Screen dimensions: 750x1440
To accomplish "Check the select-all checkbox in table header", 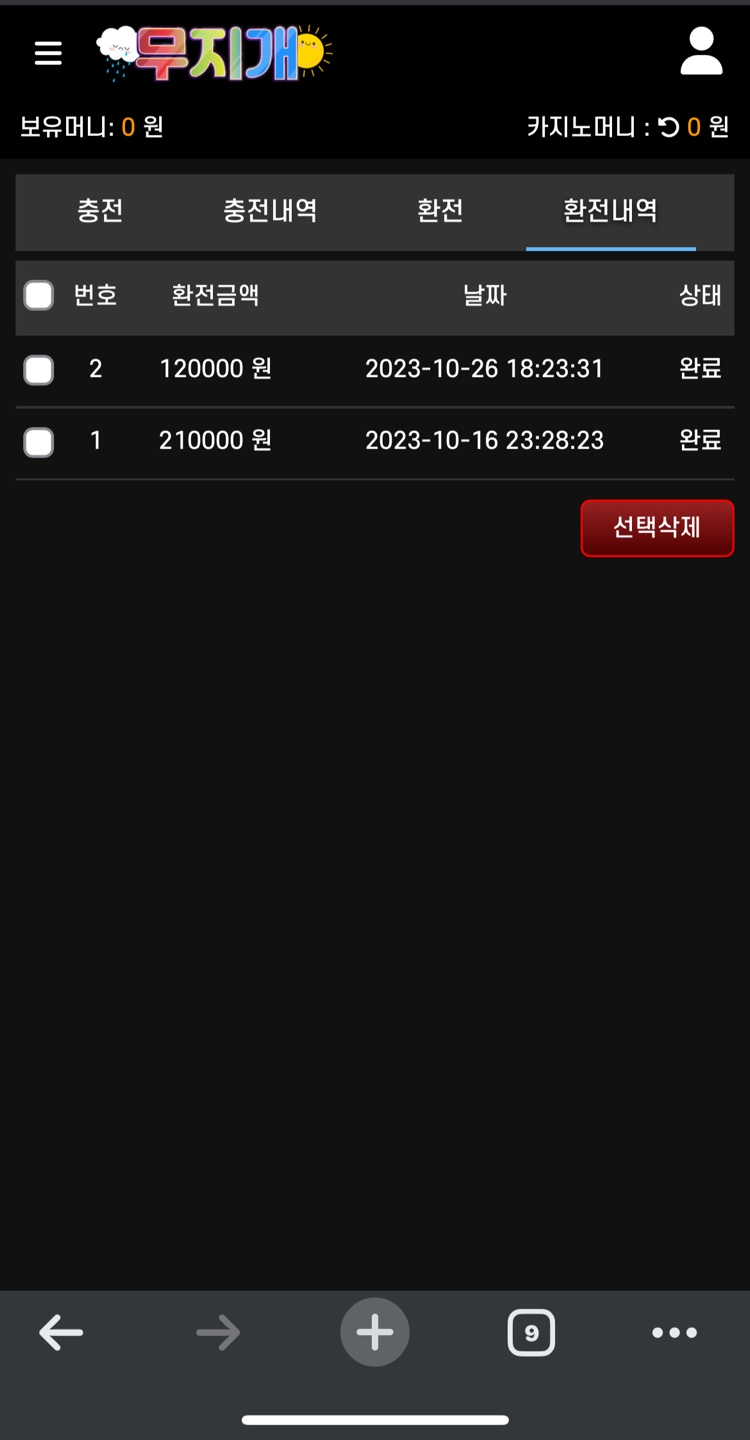I will (39, 295).
